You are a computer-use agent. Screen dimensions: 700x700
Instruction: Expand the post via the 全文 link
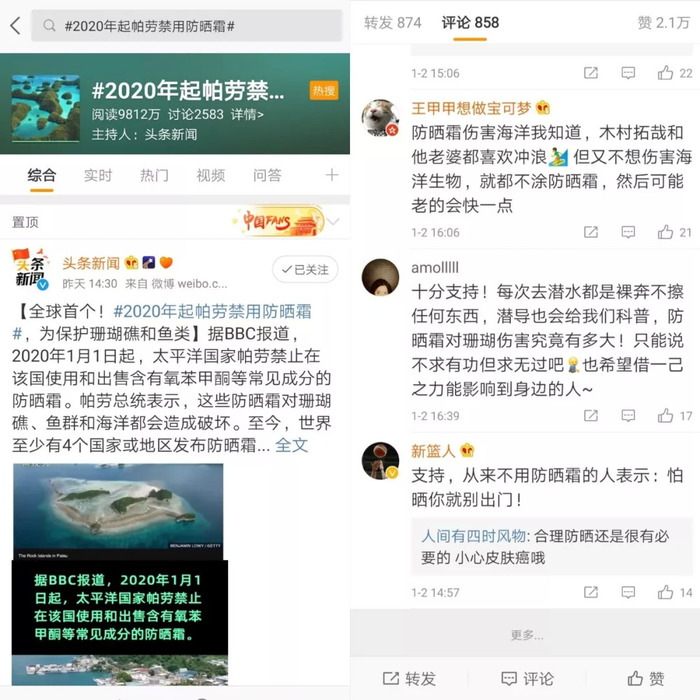click(292, 445)
